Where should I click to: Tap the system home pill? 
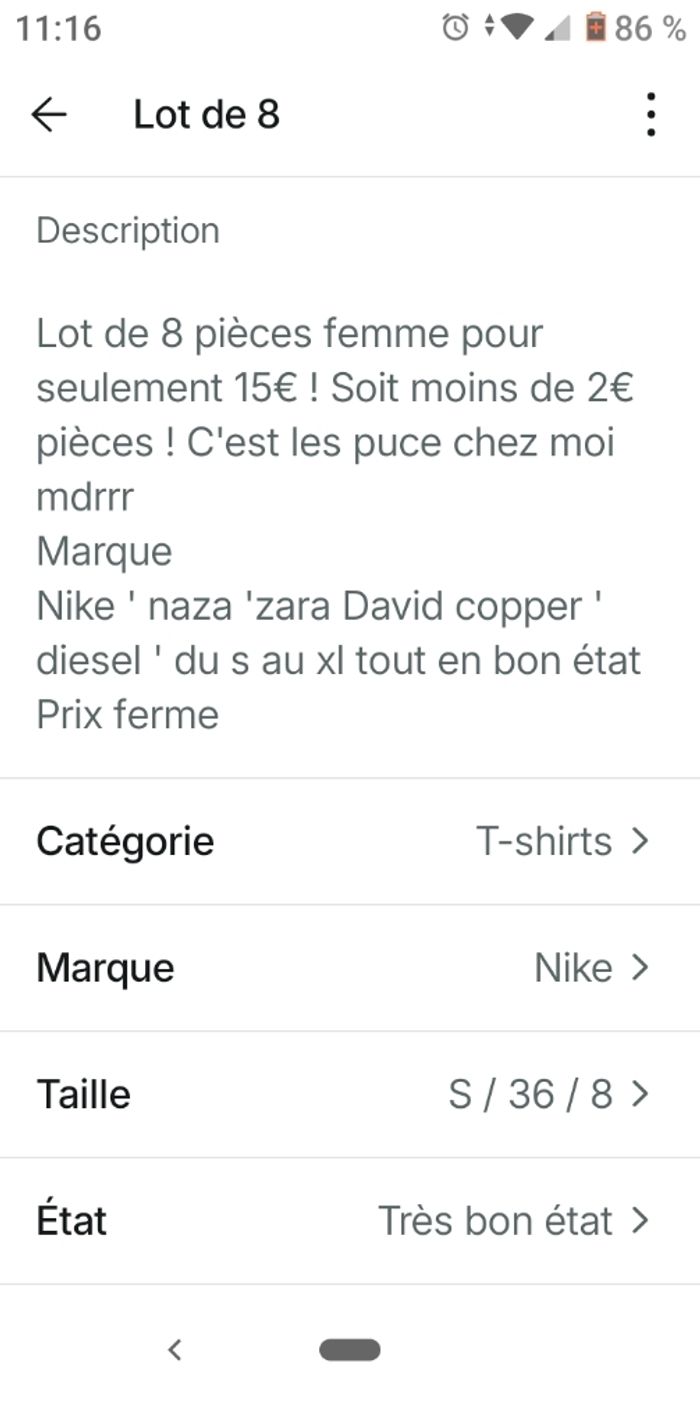pyautogui.click(x=350, y=1350)
